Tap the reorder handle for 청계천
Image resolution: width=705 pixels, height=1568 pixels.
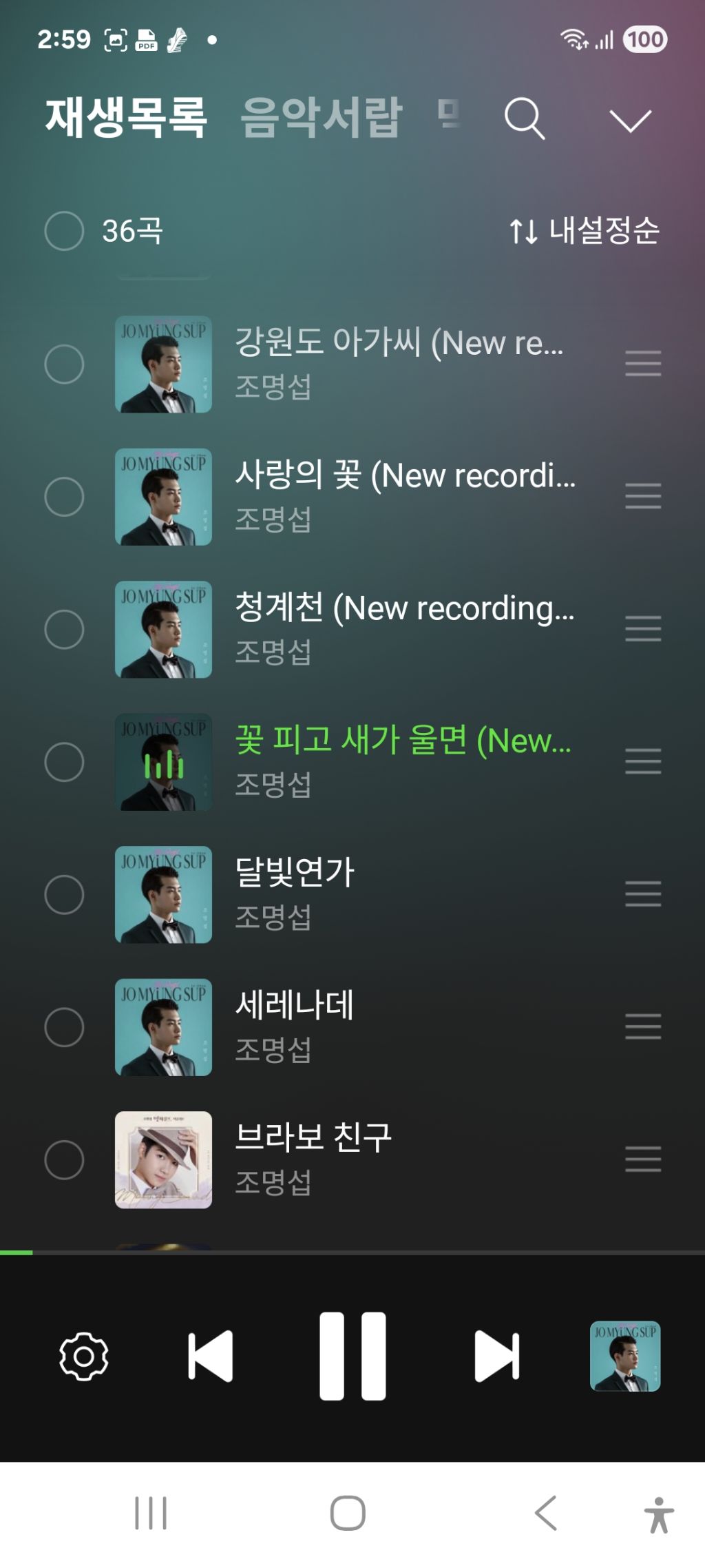point(643,629)
